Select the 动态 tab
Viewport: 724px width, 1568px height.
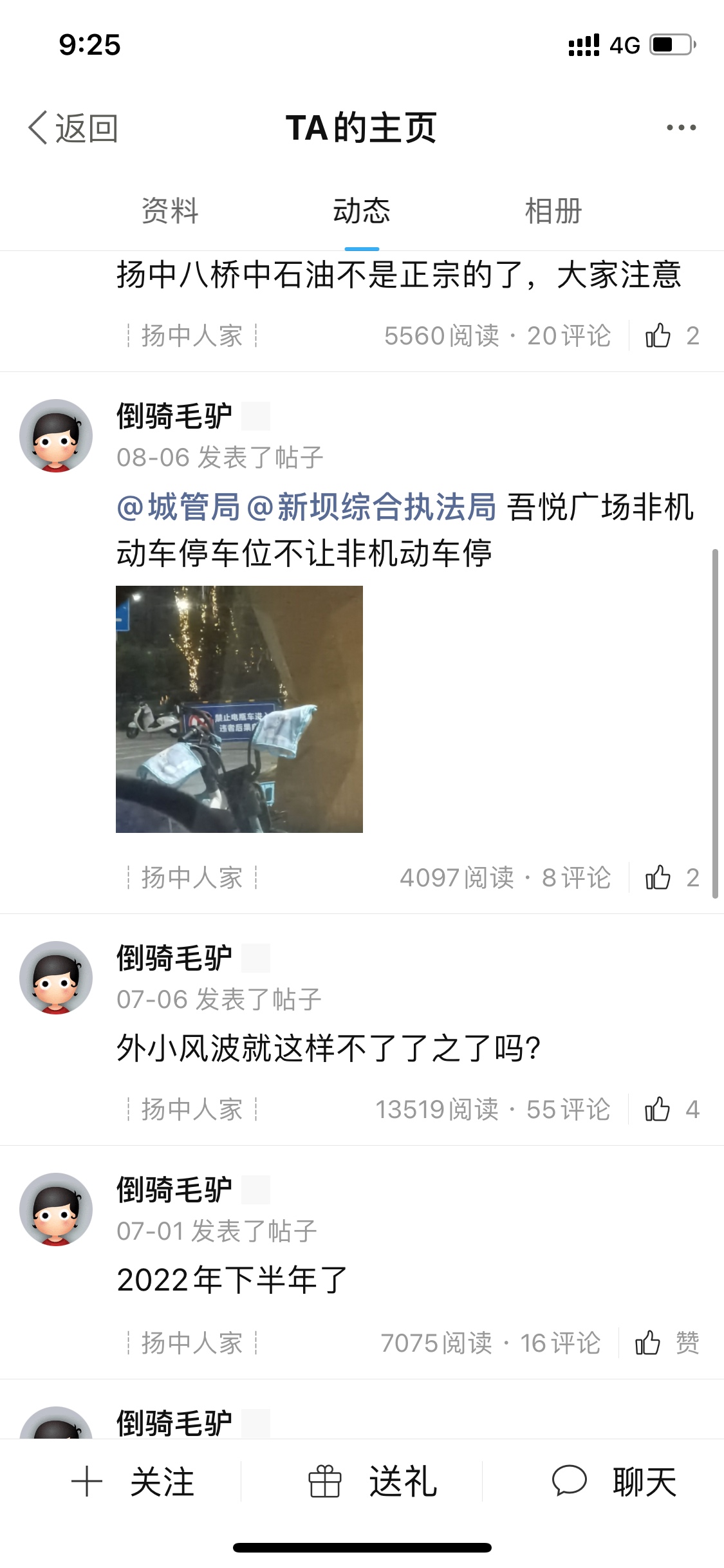pyautogui.click(x=362, y=211)
